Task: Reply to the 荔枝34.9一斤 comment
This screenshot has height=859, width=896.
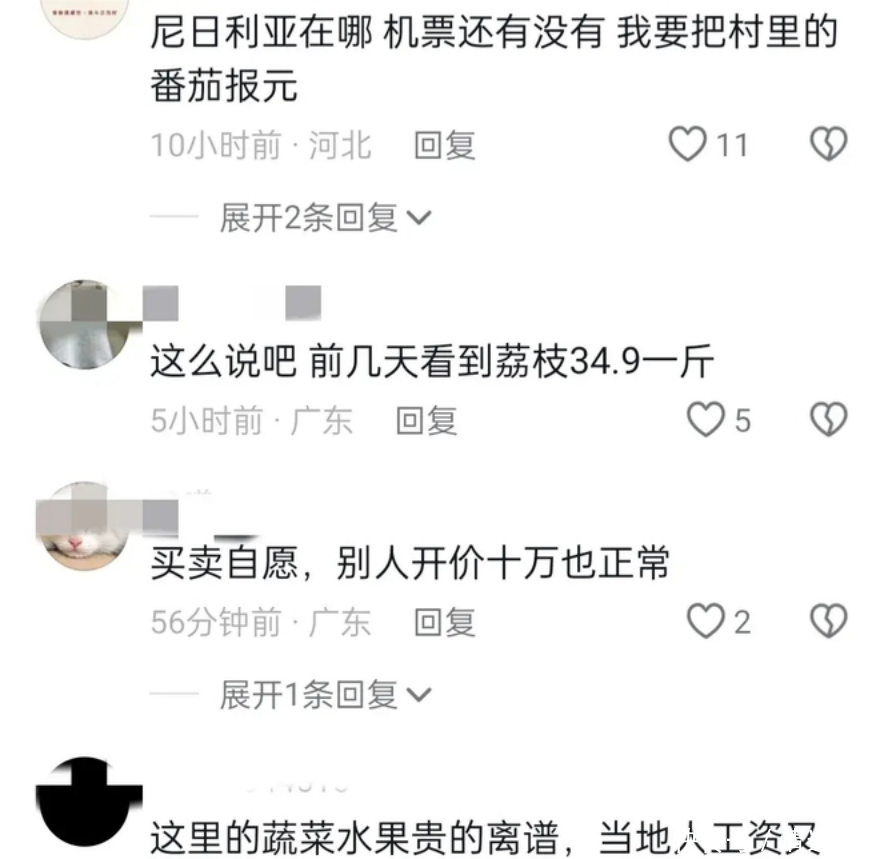Action: [426, 420]
